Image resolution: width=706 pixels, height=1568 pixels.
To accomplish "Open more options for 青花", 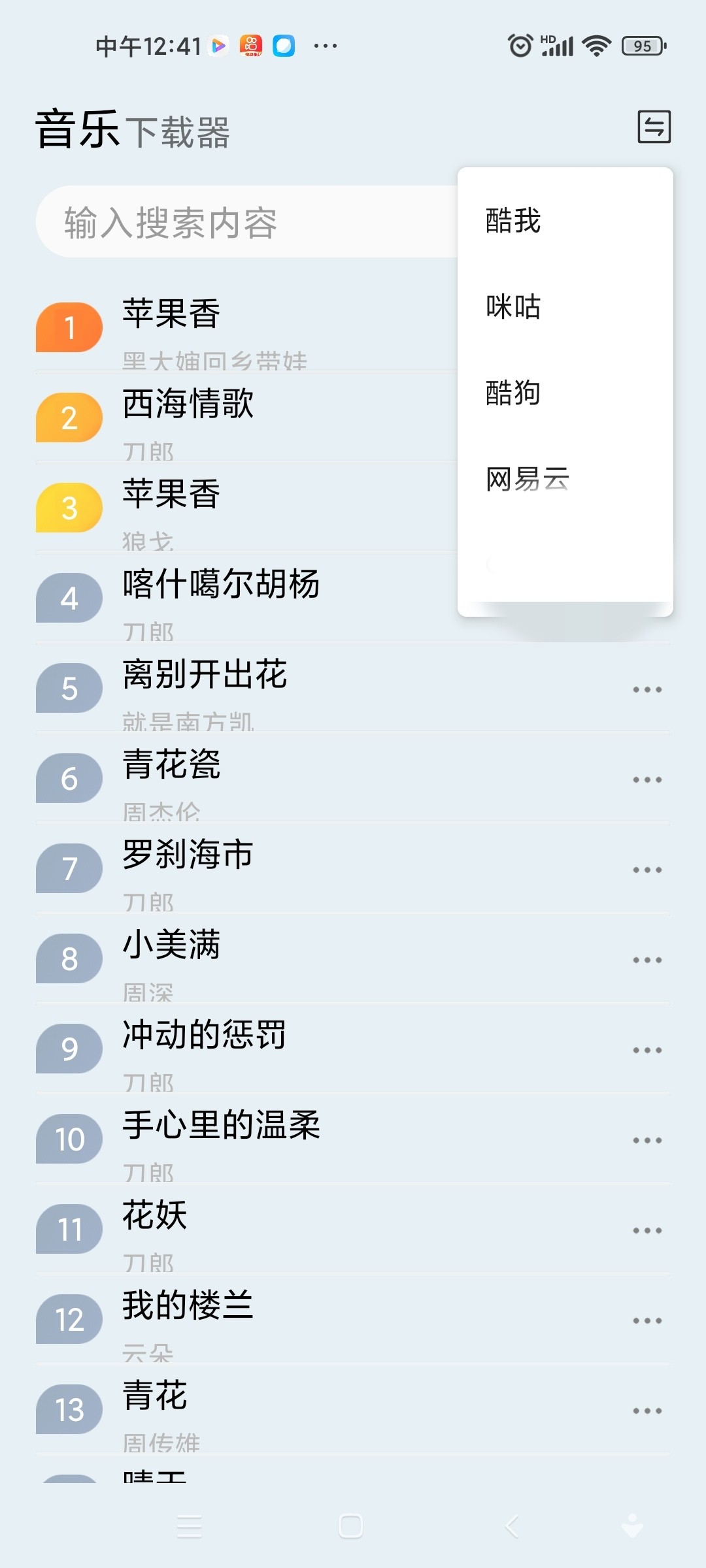I will coord(647,1411).
